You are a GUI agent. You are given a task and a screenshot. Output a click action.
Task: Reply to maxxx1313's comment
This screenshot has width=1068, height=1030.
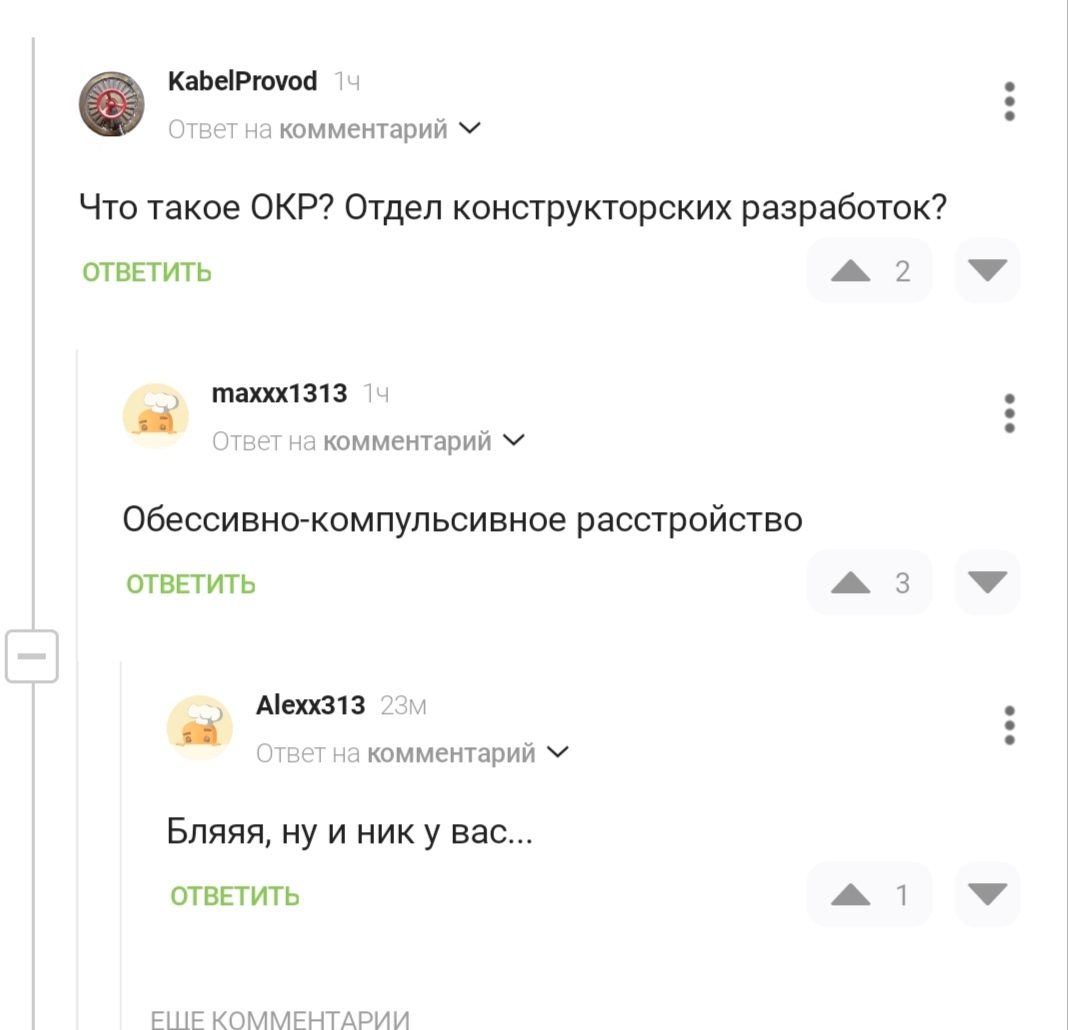(191, 584)
